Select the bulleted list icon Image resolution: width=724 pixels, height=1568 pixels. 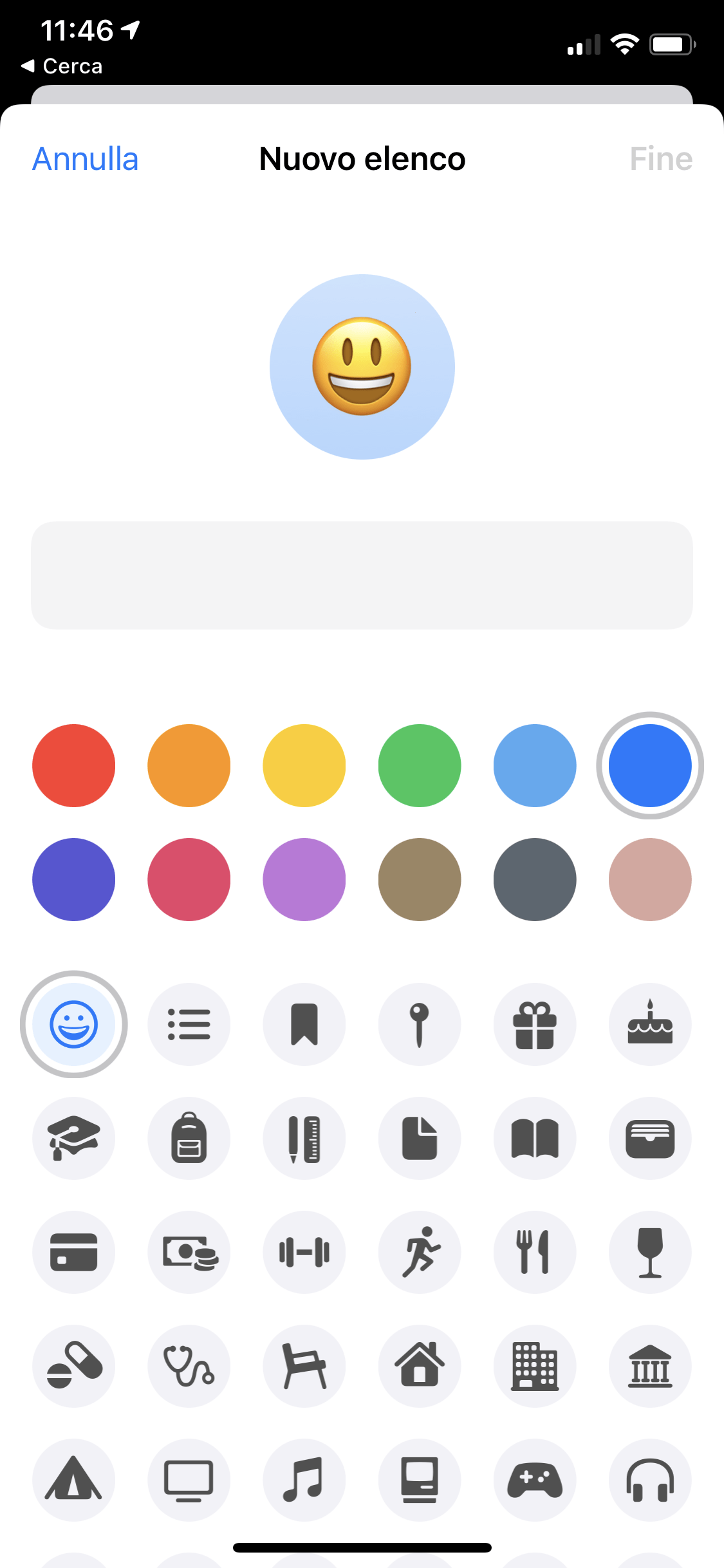coord(189,1024)
